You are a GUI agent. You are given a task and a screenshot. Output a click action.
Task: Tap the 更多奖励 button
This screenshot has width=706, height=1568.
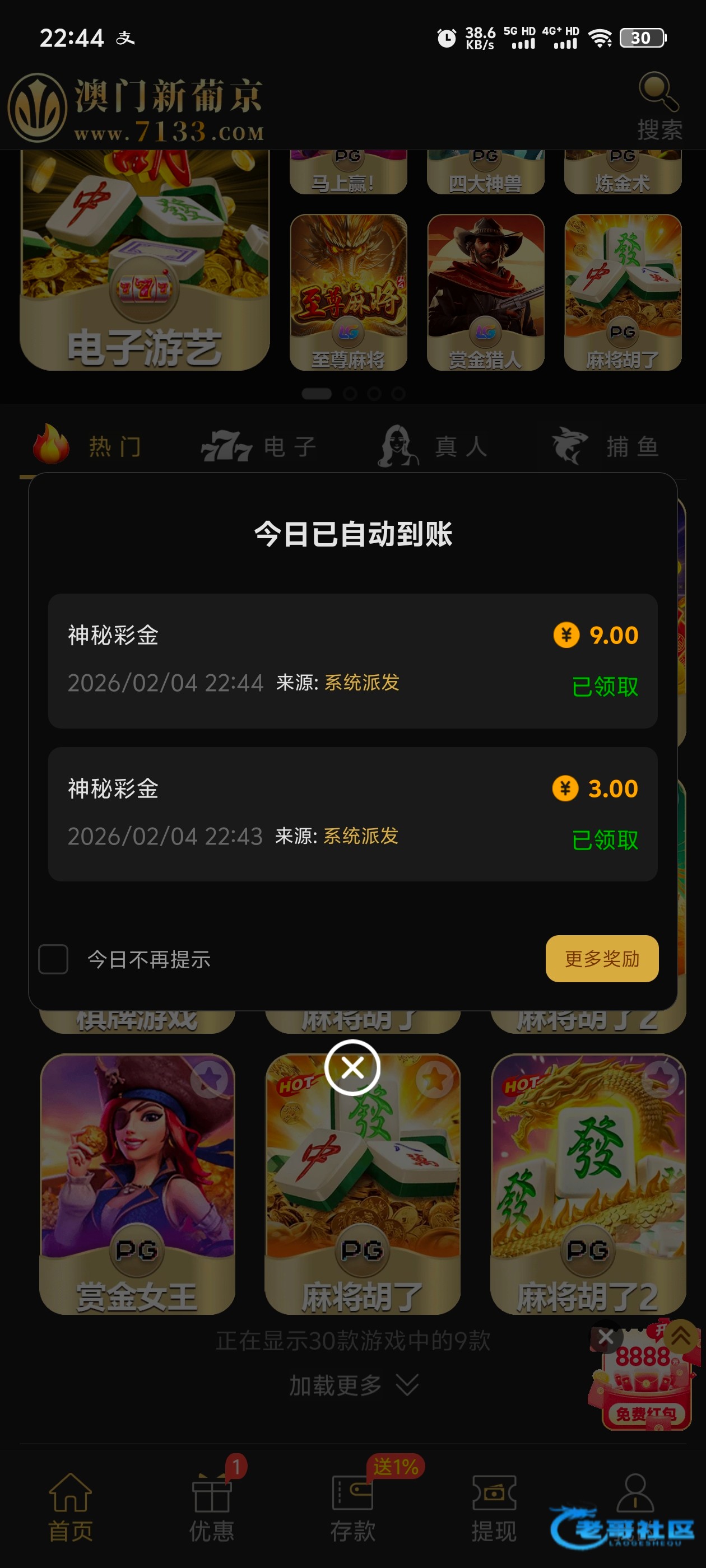coord(601,959)
